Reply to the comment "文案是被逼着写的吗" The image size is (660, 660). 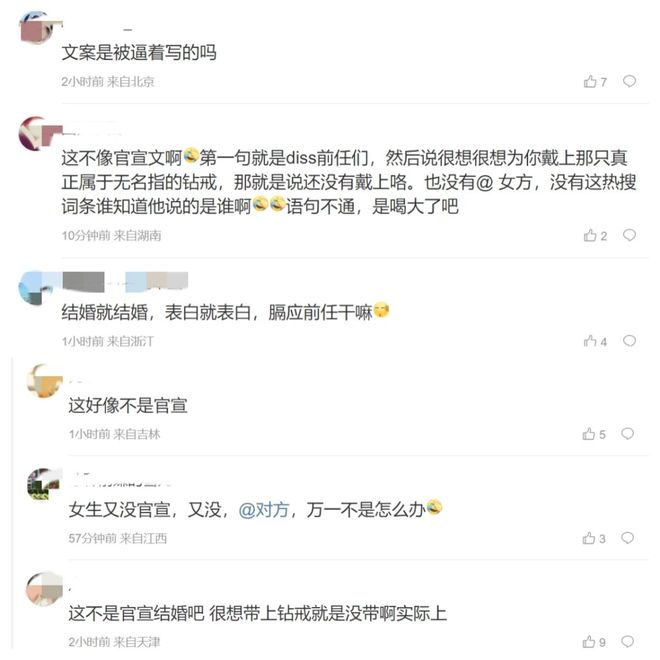coord(629,82)
